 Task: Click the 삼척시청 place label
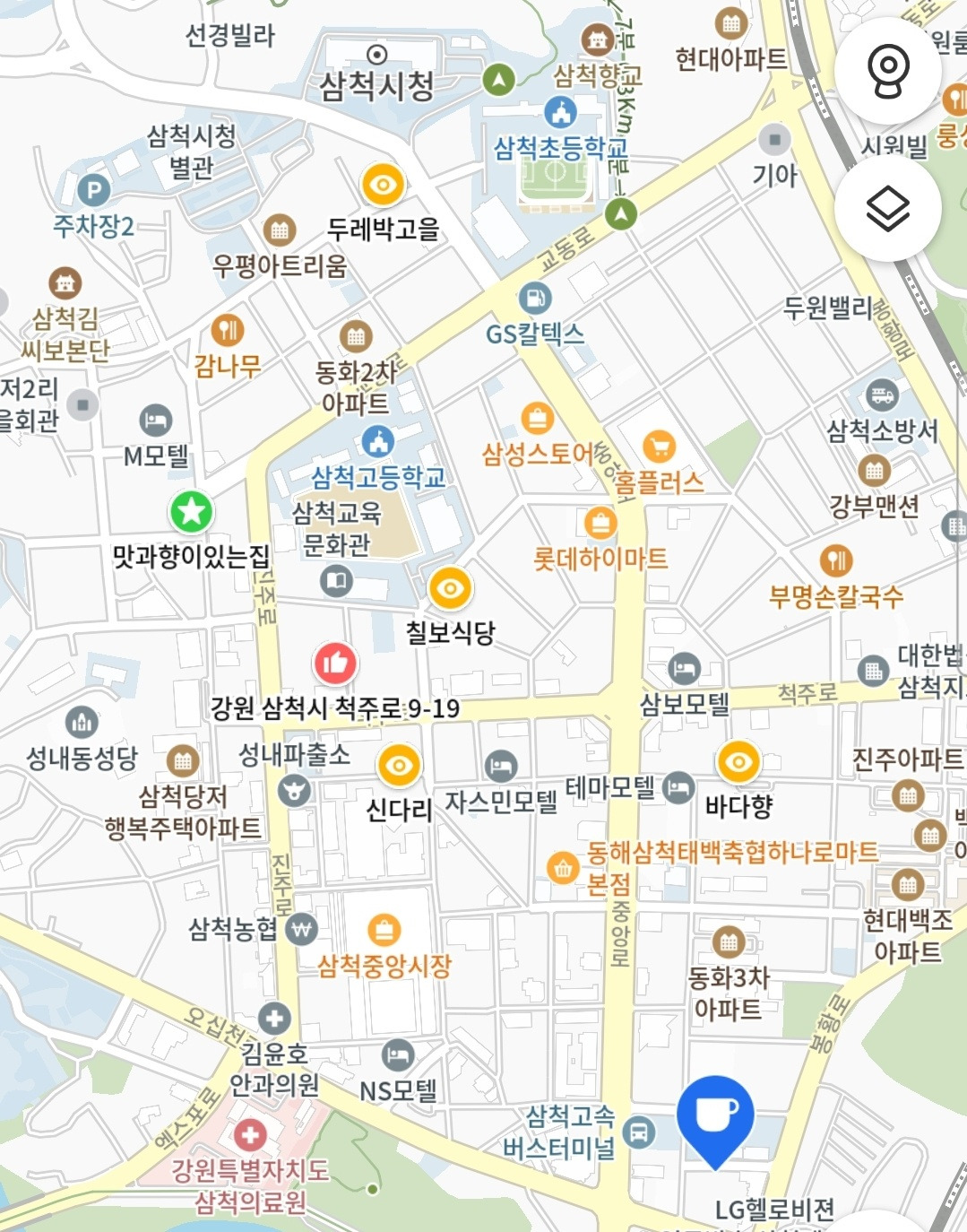click(377, 86)
